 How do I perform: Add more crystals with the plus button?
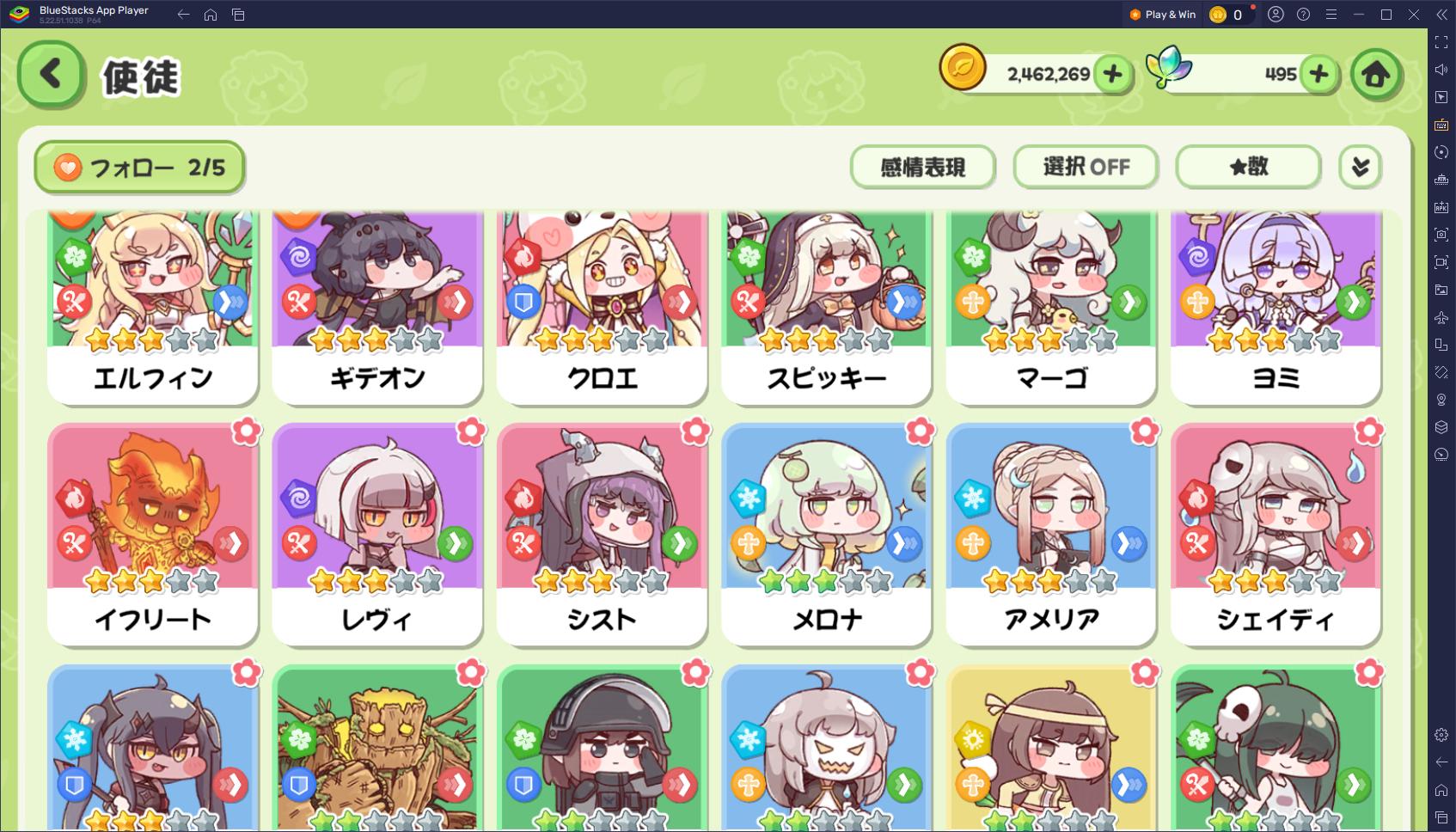coord(1318,74)
